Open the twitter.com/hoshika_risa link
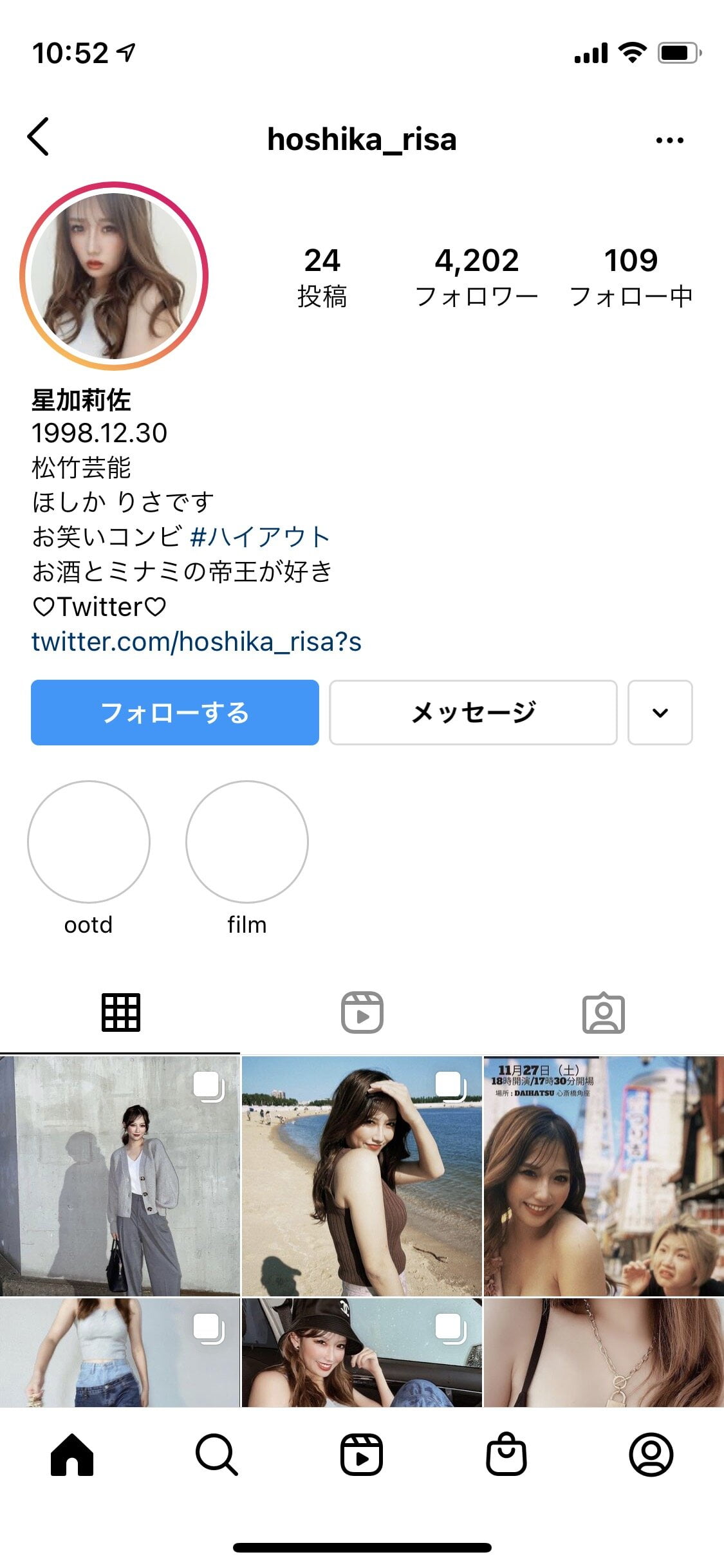724x1568 pixels. (x=196, y=642)
